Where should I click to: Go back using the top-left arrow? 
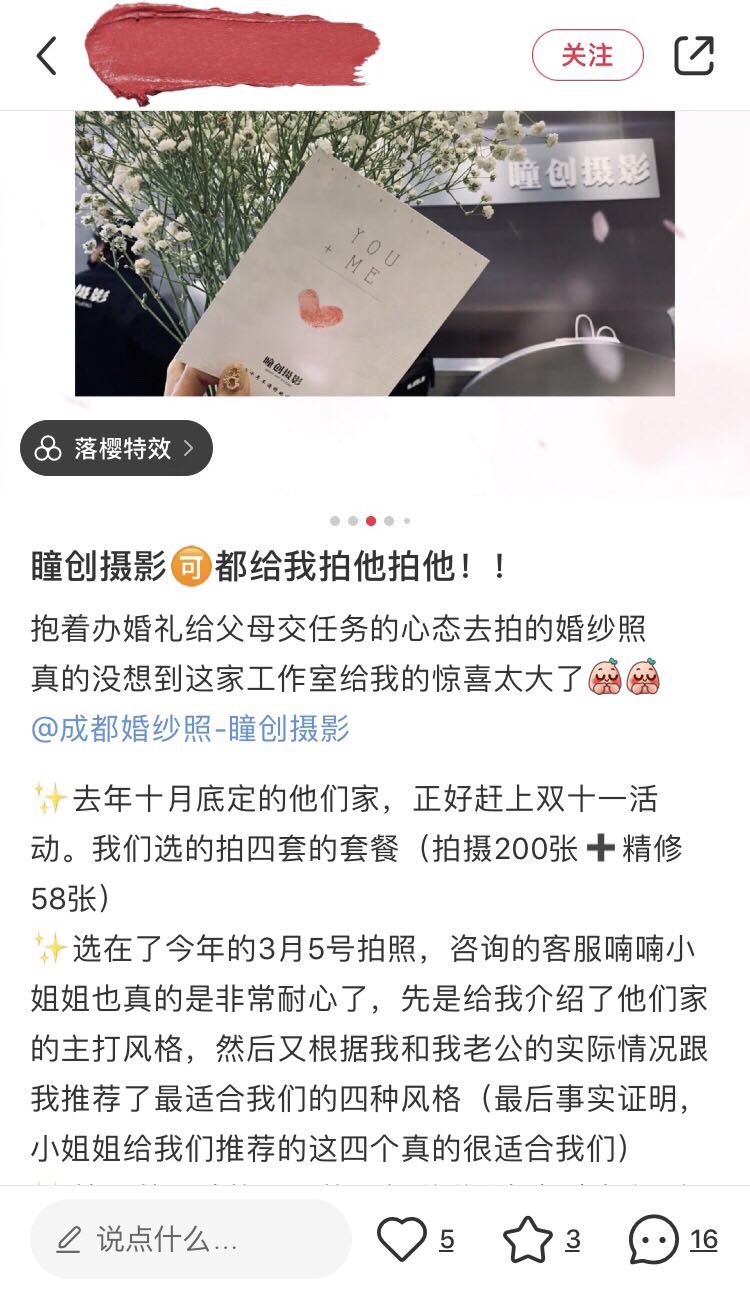(x=46, y=55)
